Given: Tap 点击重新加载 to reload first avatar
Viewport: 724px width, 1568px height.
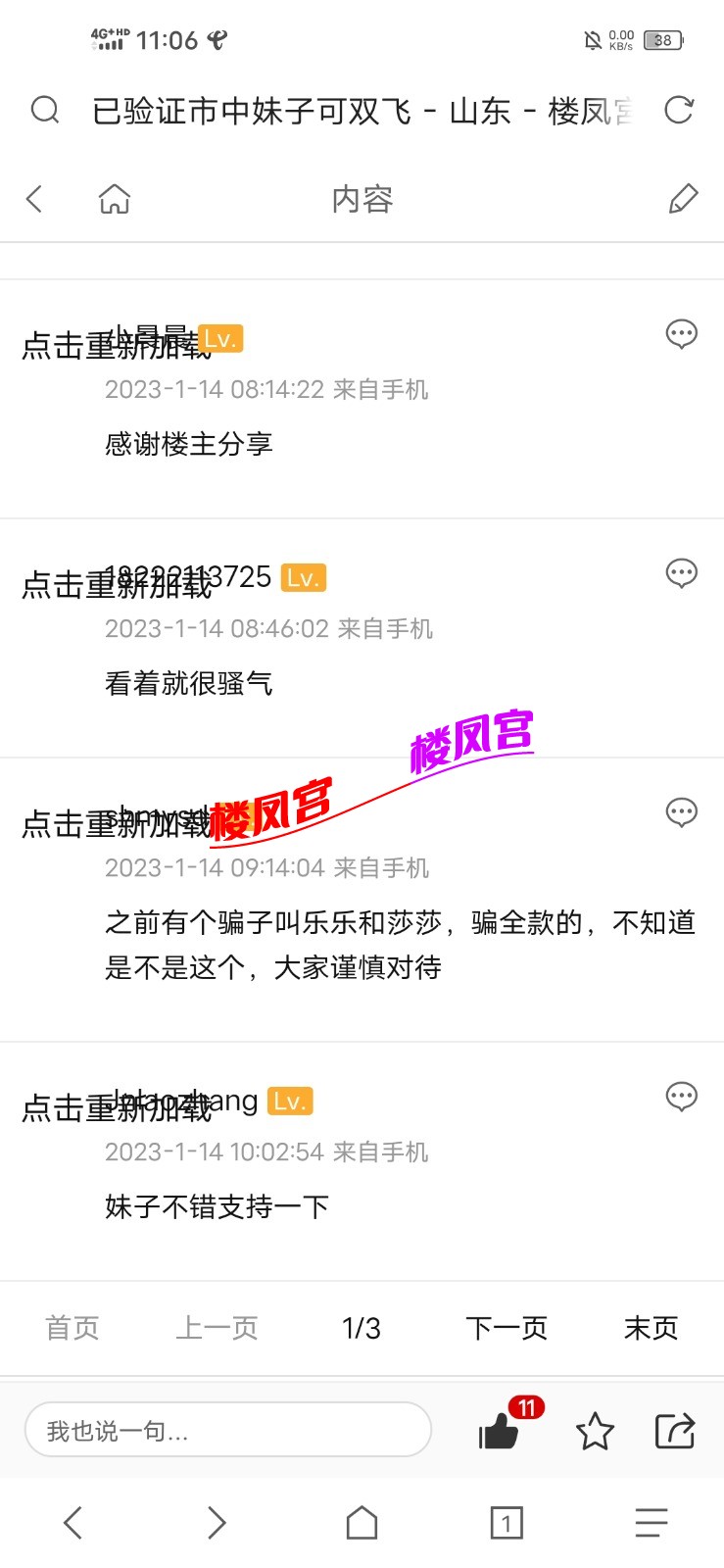Looking at the screenshot, I should (x=118, y=349).
